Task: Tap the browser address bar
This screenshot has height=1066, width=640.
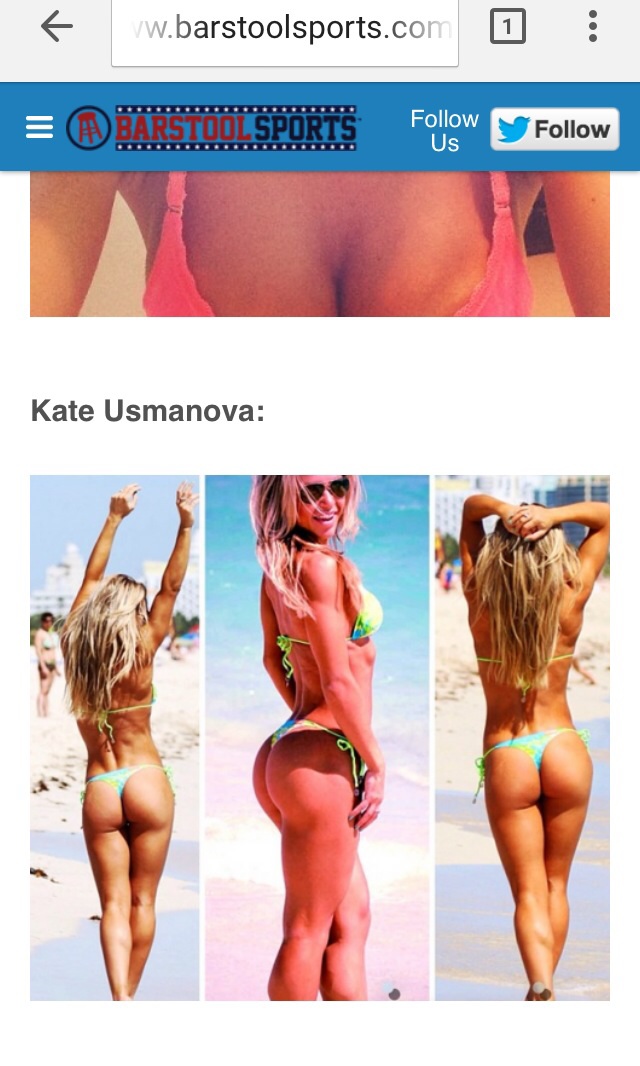Action: 285,30
